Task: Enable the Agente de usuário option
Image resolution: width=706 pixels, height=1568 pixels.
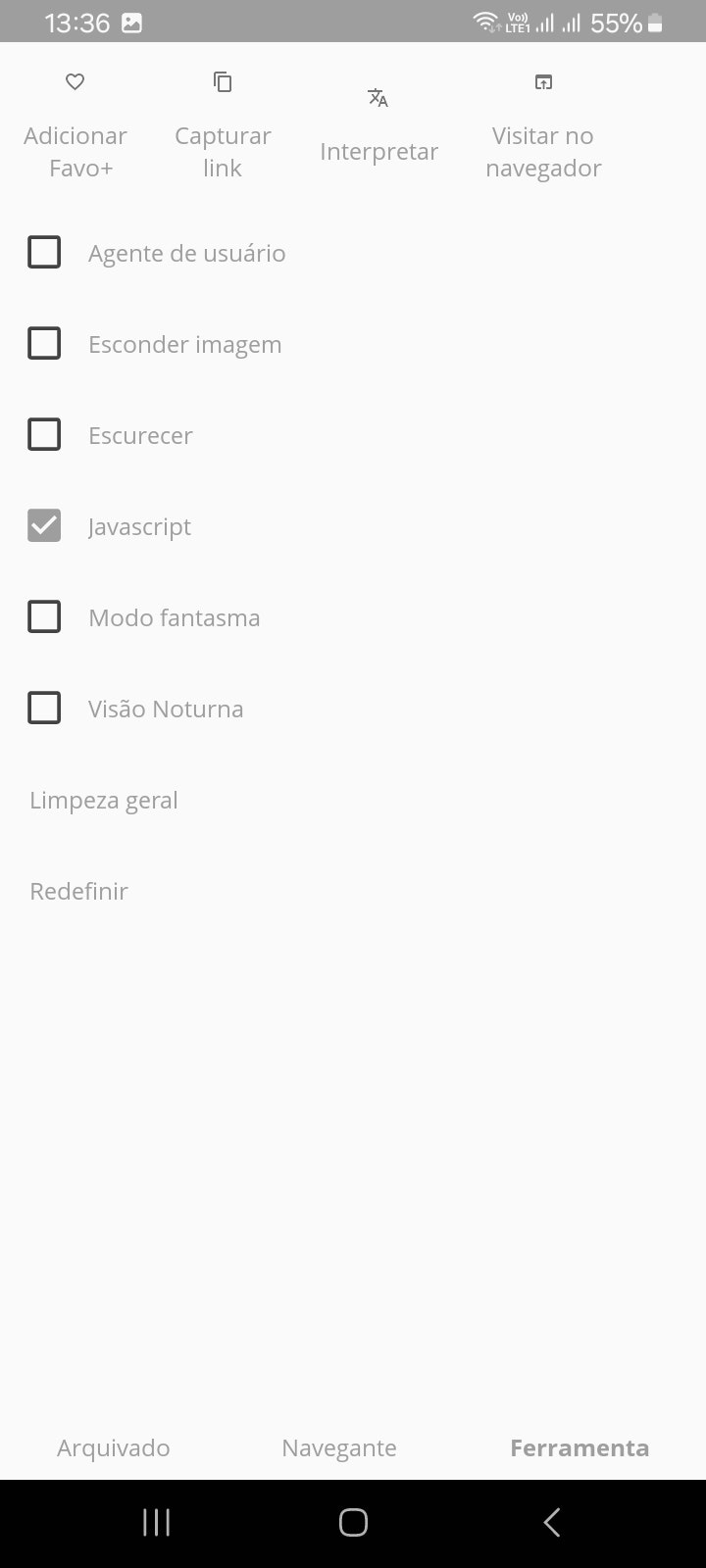Action: point(43,252)
